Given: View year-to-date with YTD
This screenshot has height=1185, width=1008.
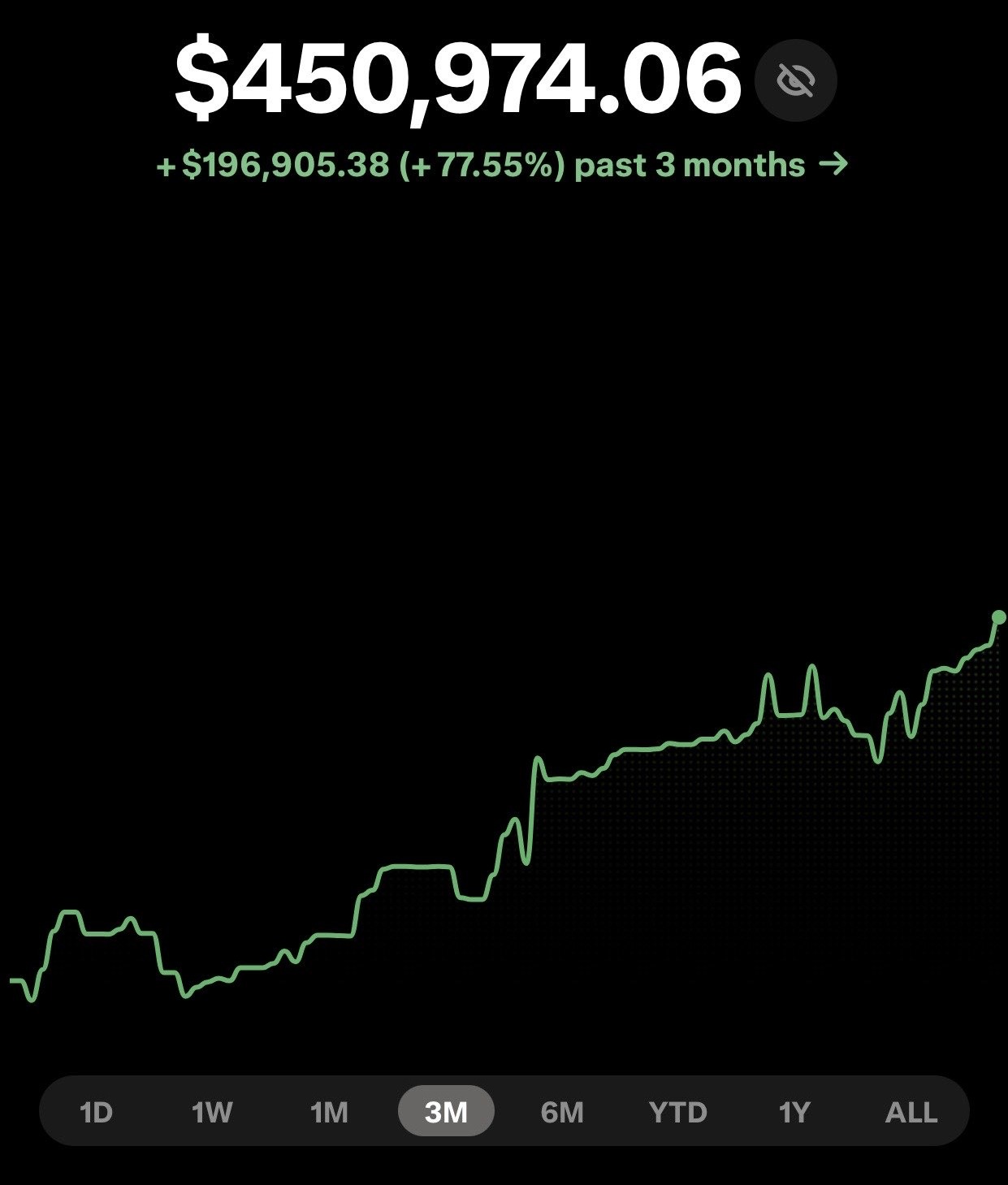Looking at the screenshot, I should click(678, 1111).
